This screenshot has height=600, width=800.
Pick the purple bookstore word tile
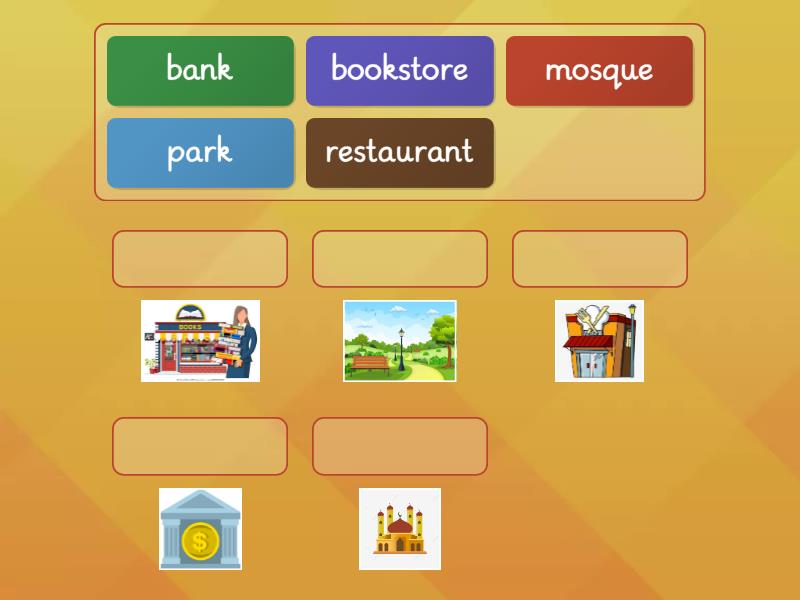tap(399, 70)
